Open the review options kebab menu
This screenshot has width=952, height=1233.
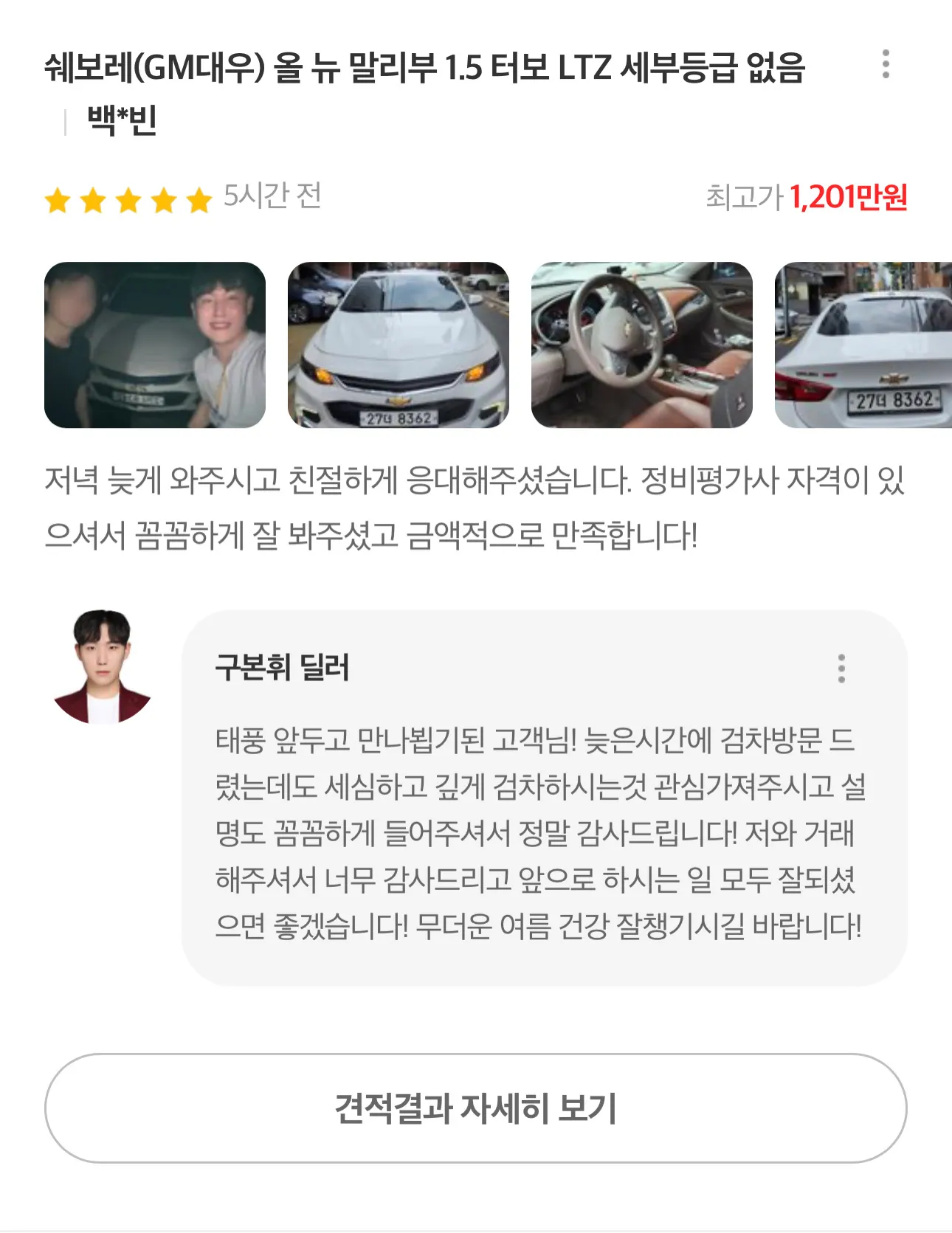(x=887, y=66)
